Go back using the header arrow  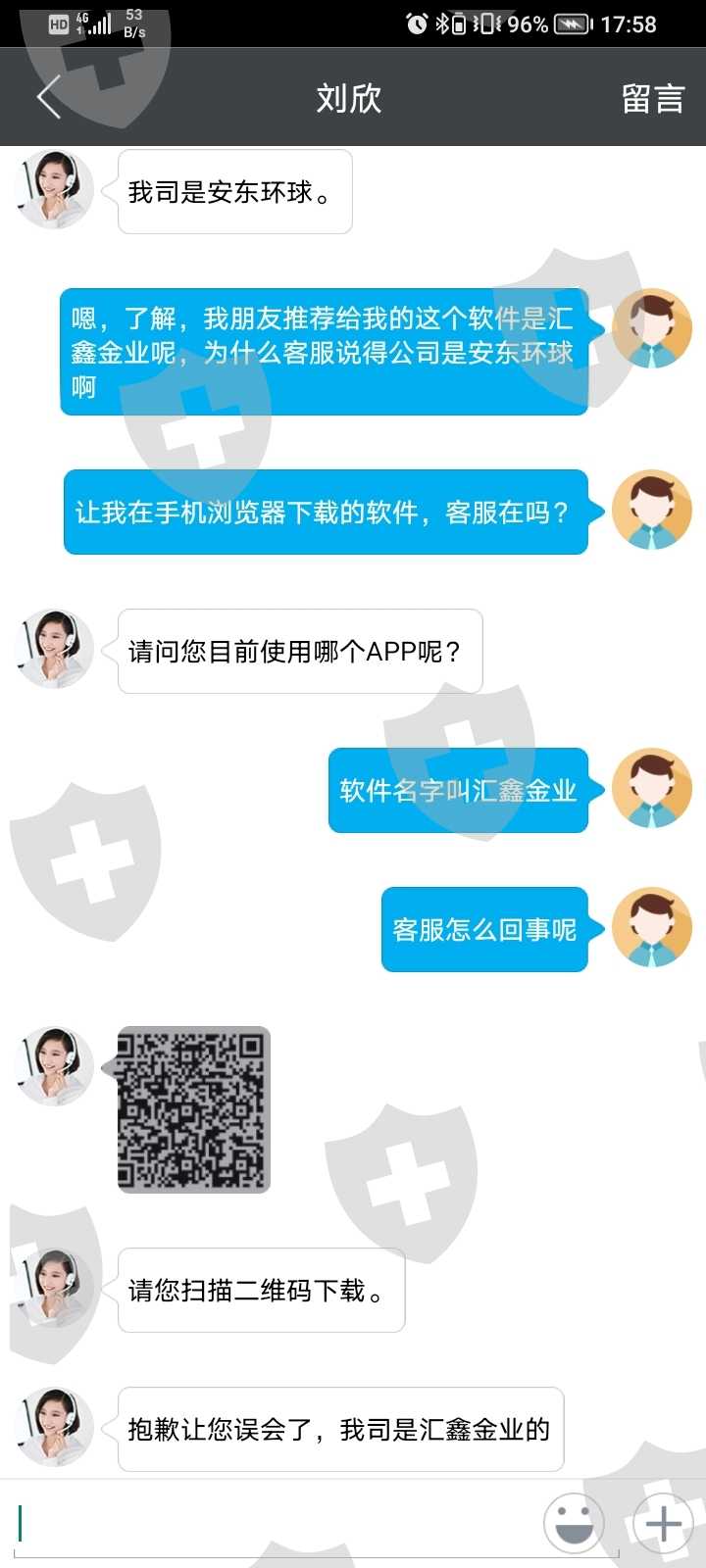point(49,97)
